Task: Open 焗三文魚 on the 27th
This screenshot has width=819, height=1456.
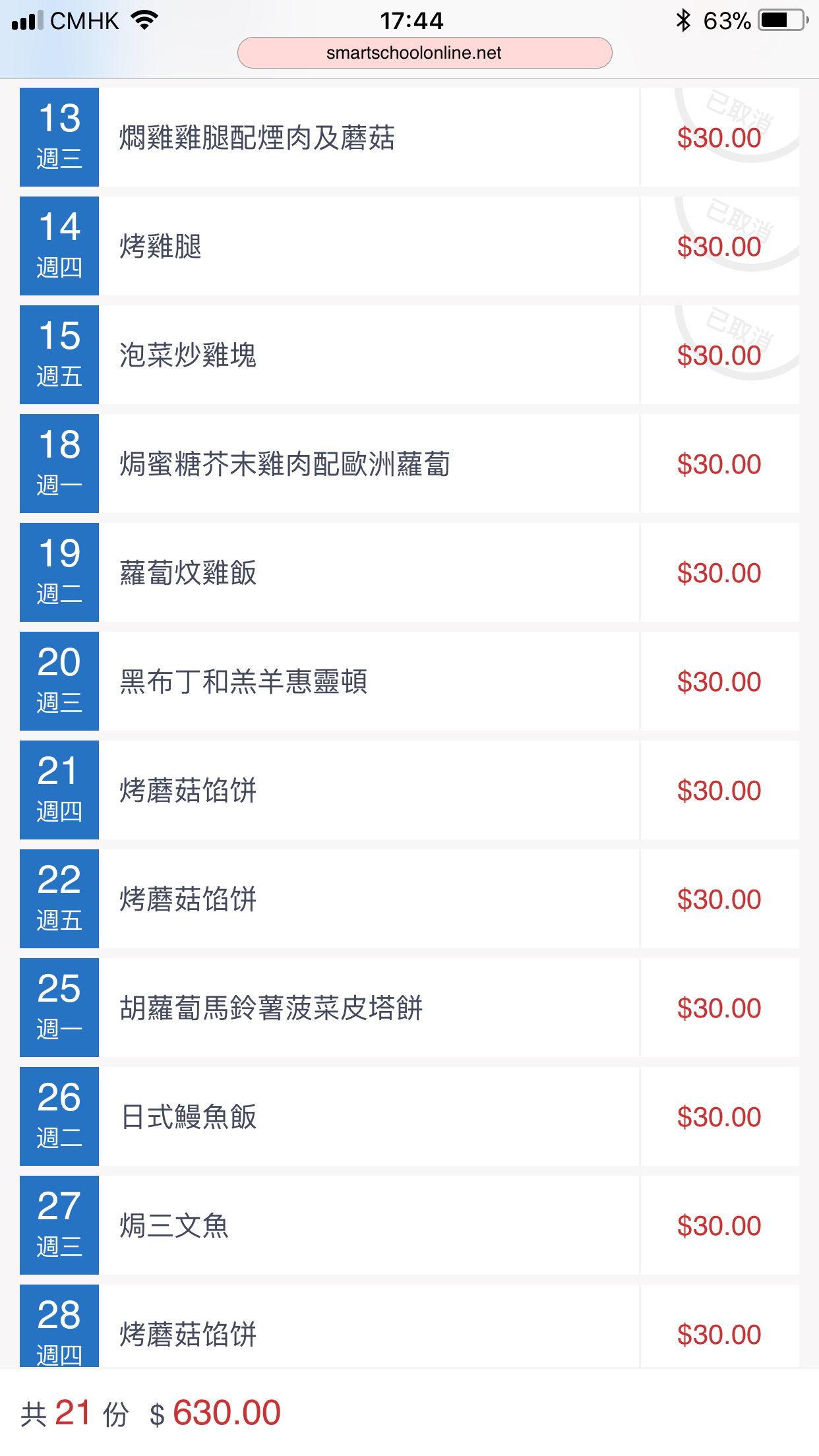Action: (x=409, y=1225)
